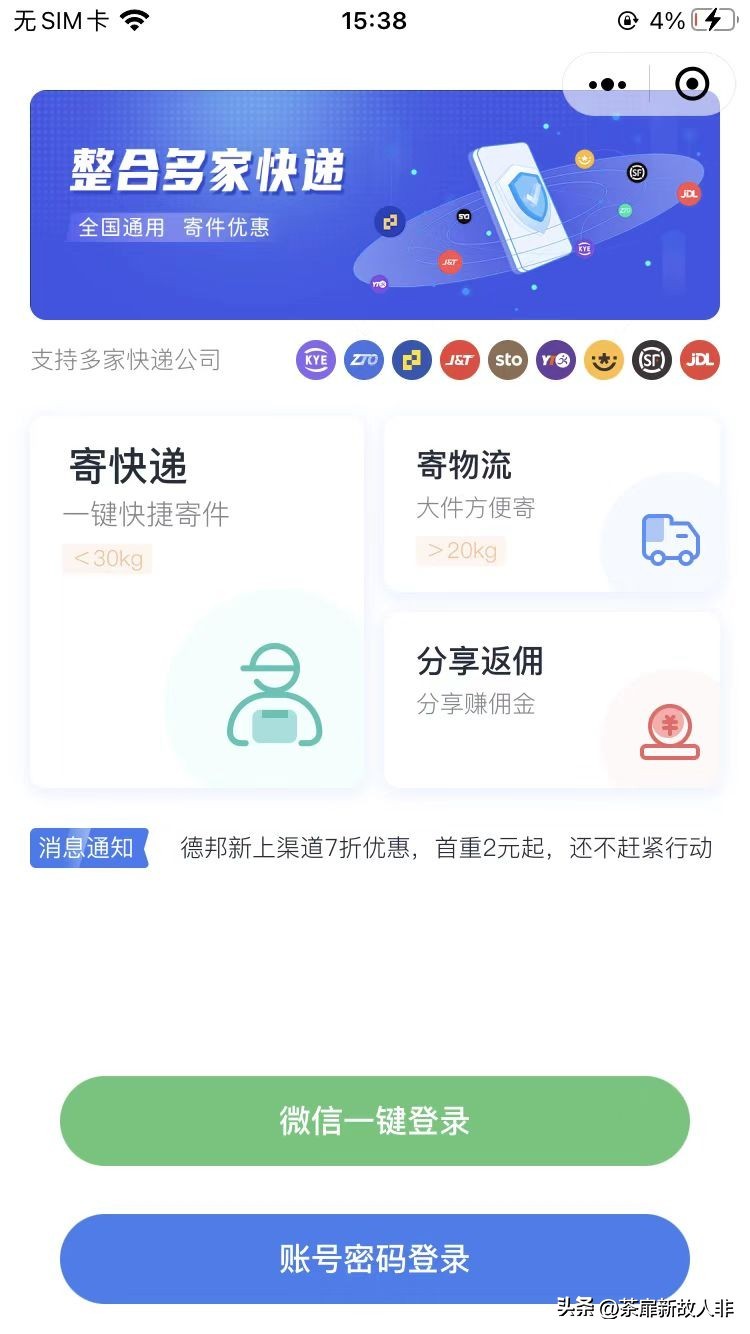Open the 德邦 discount announcement message
Screen dimensions: 750x1334
tap(443, 848)
